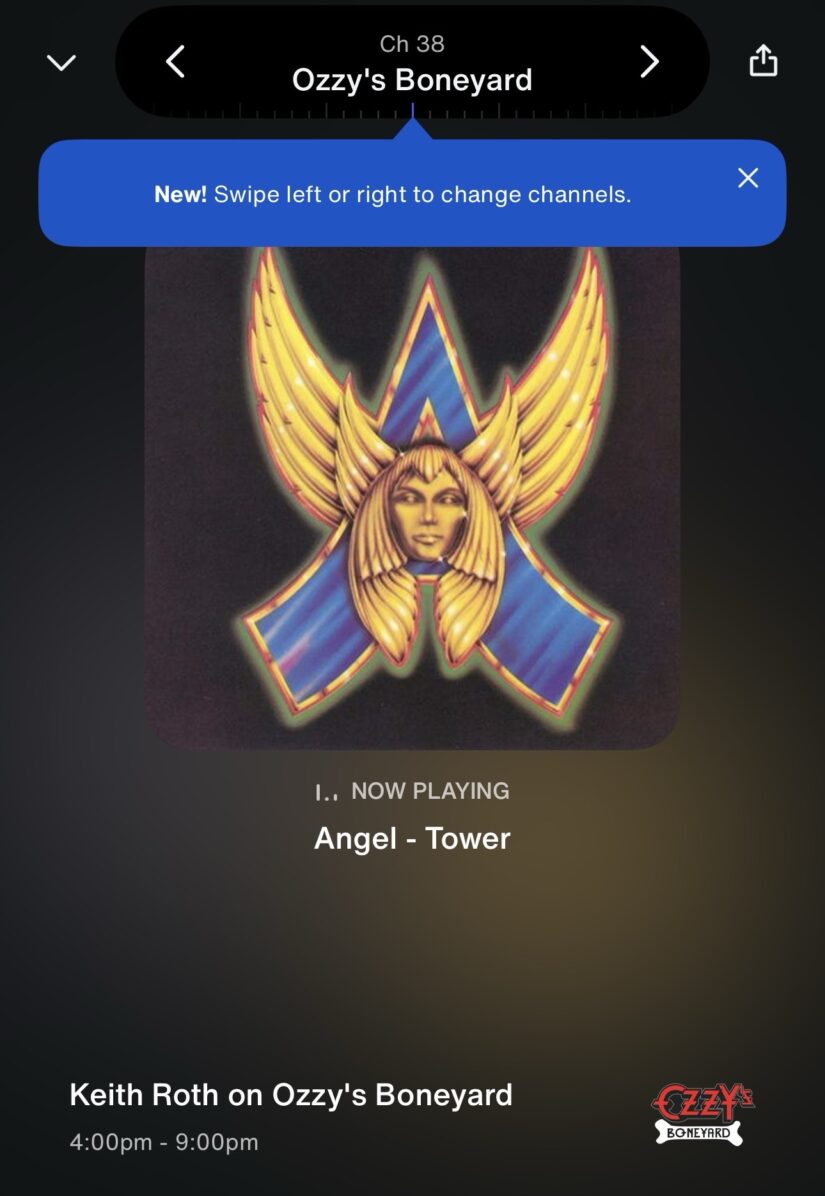Open Keith Roth on Ozzy's Boneyard show
This screenshot has height=1196, width=825.
click(290, 1095)
